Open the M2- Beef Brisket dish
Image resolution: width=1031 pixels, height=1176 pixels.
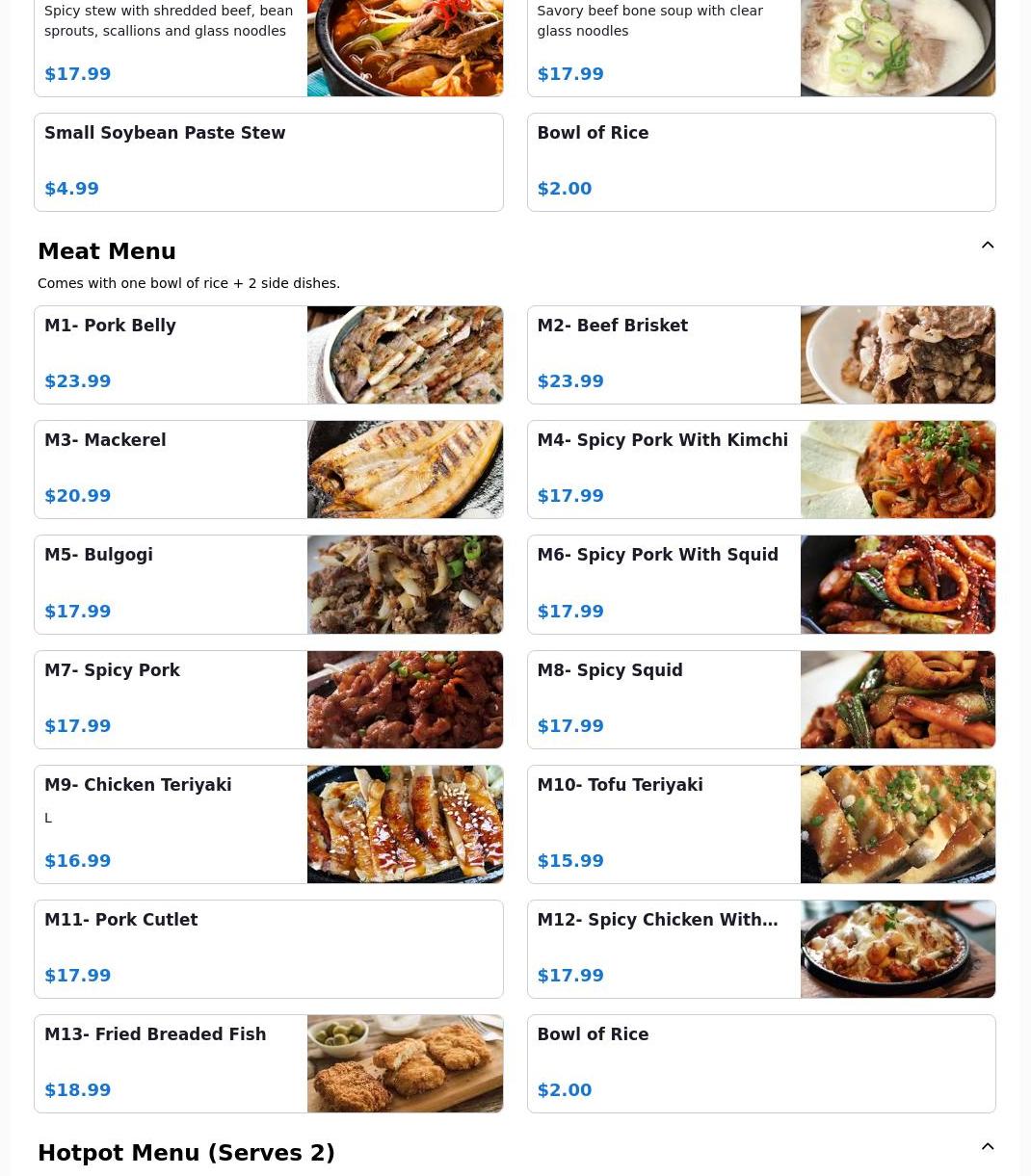click(x=760, y=354)
